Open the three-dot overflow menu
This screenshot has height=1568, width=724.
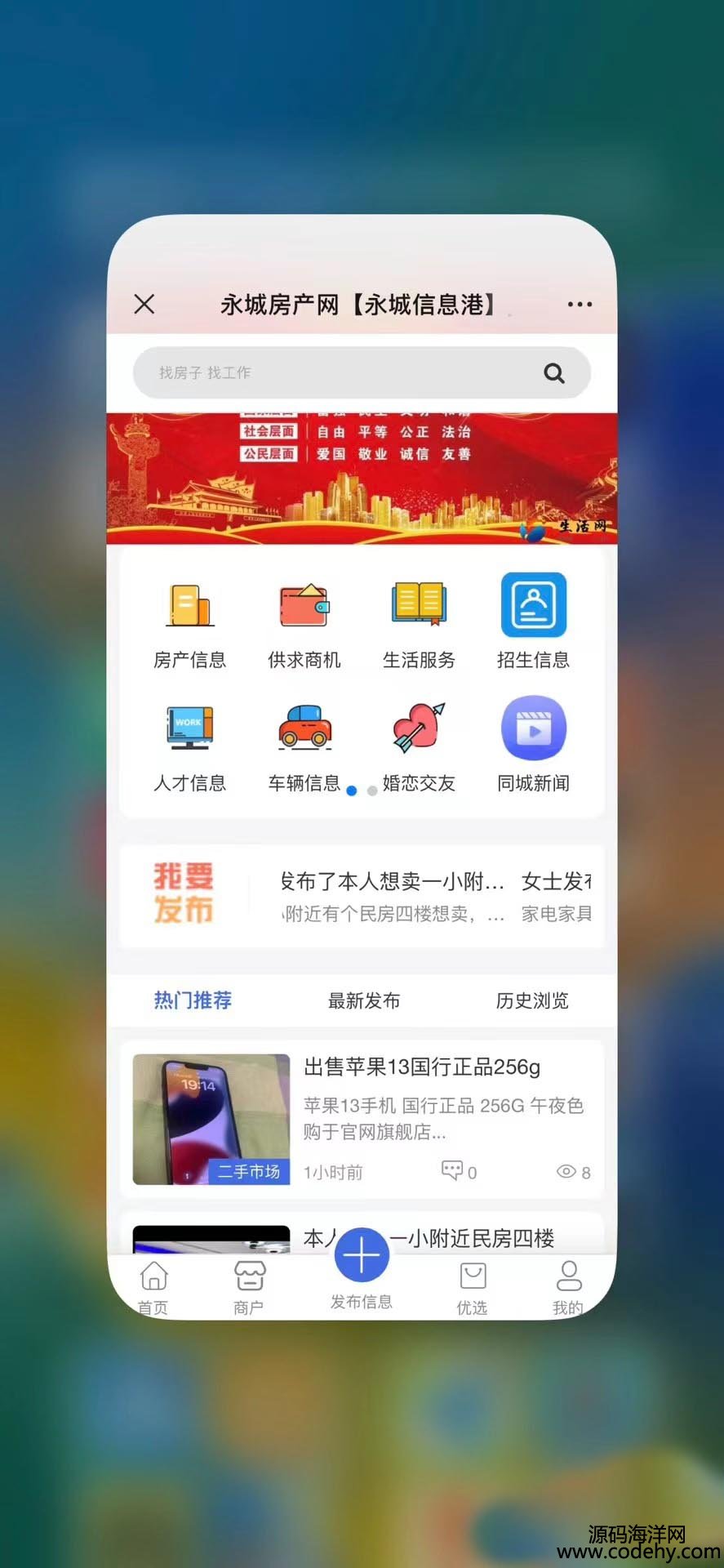pyautogui.click(x=580, y=305)
